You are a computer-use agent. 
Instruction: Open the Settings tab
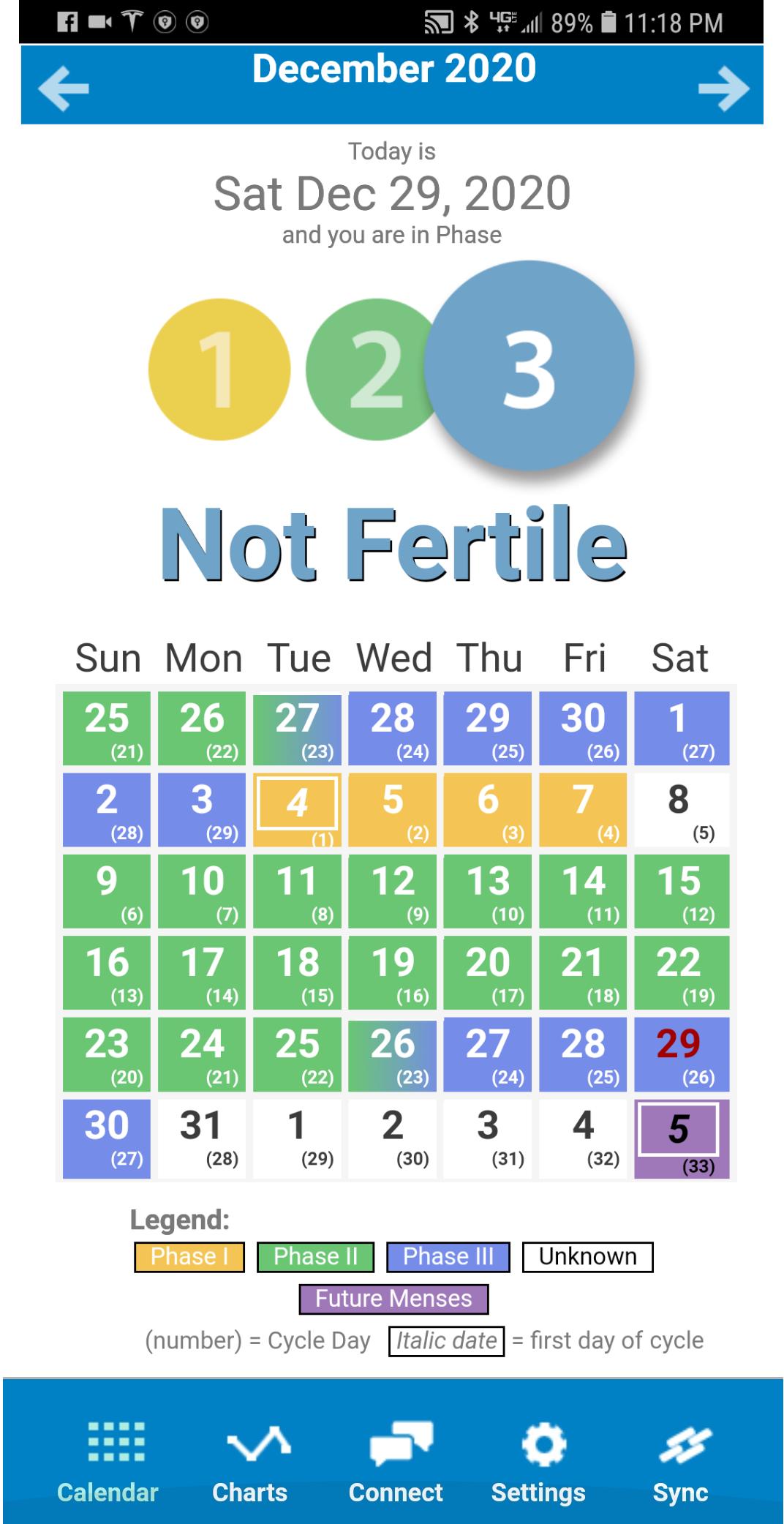pos(538,1459)
